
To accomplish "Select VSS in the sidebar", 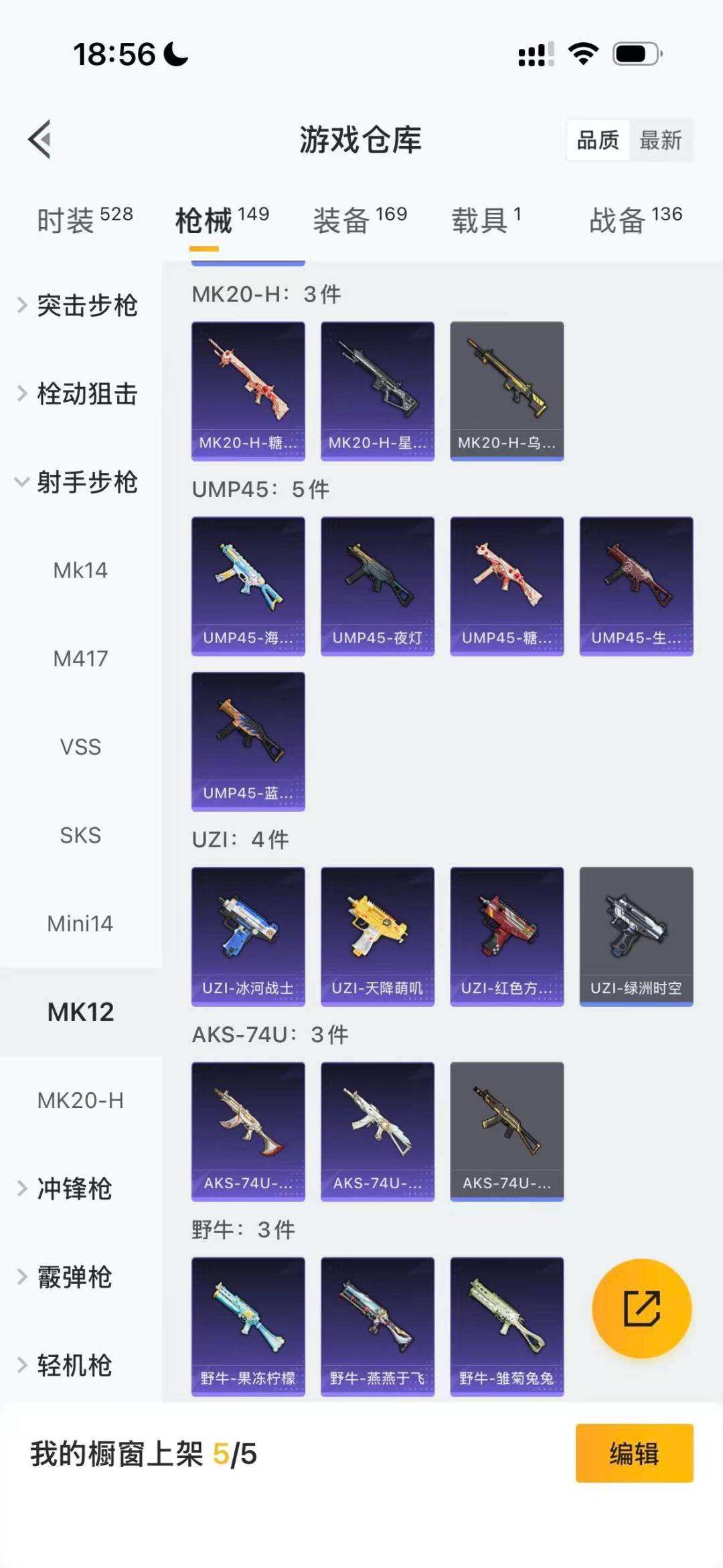I will point(80,747).
